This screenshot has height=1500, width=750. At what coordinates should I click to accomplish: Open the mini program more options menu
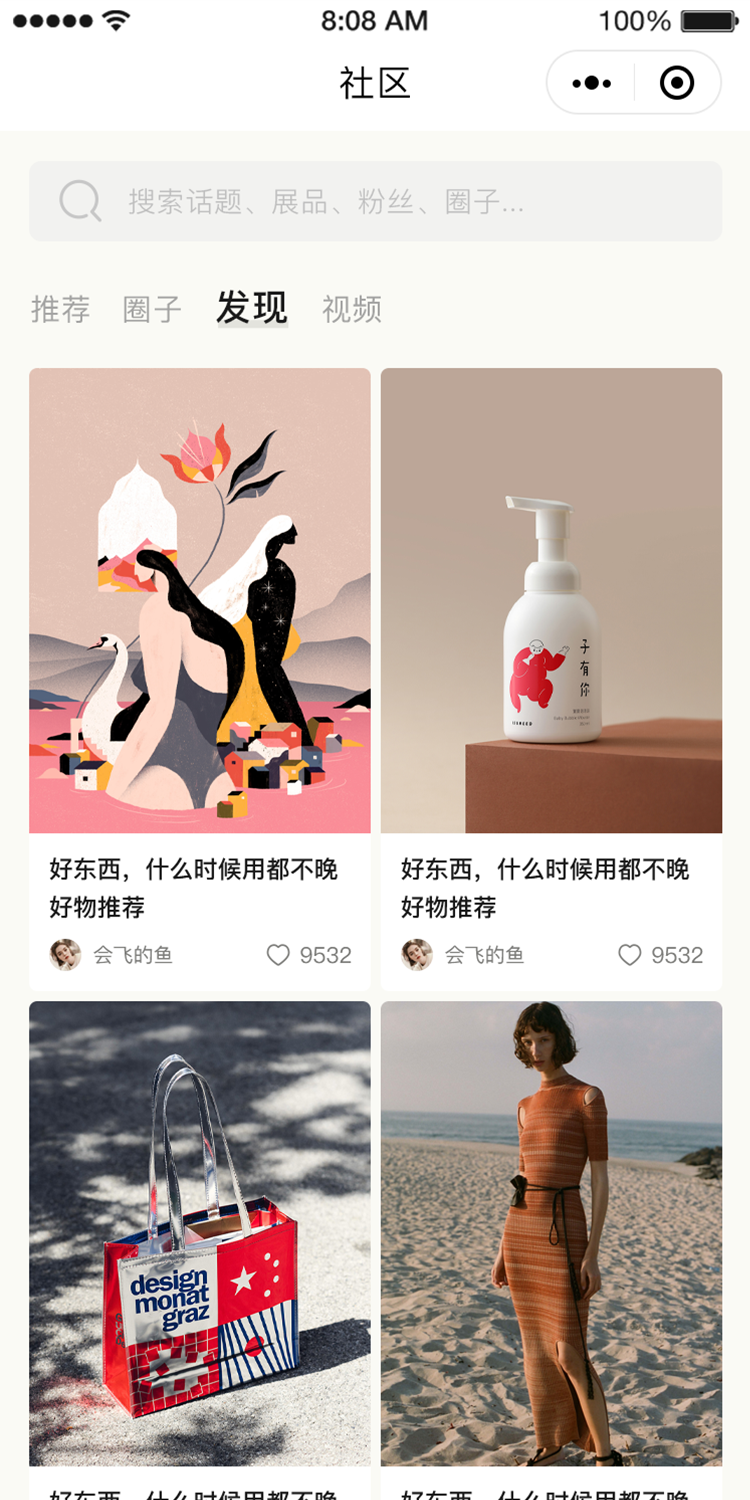point(591,83)
